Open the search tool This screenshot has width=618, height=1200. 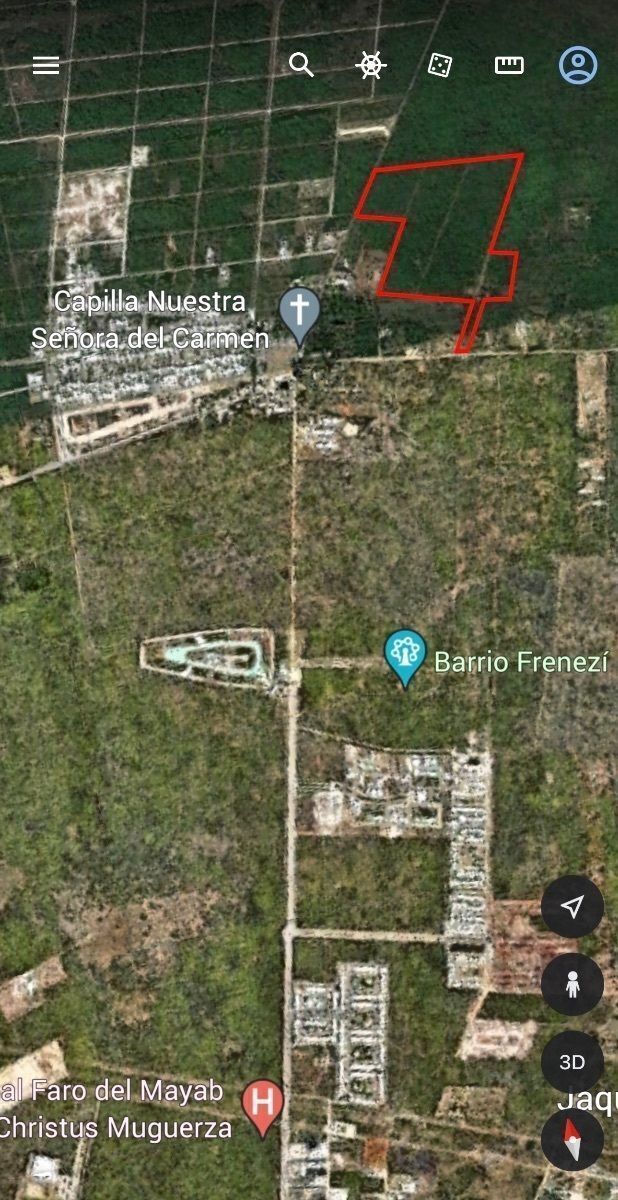click(301, 65)
